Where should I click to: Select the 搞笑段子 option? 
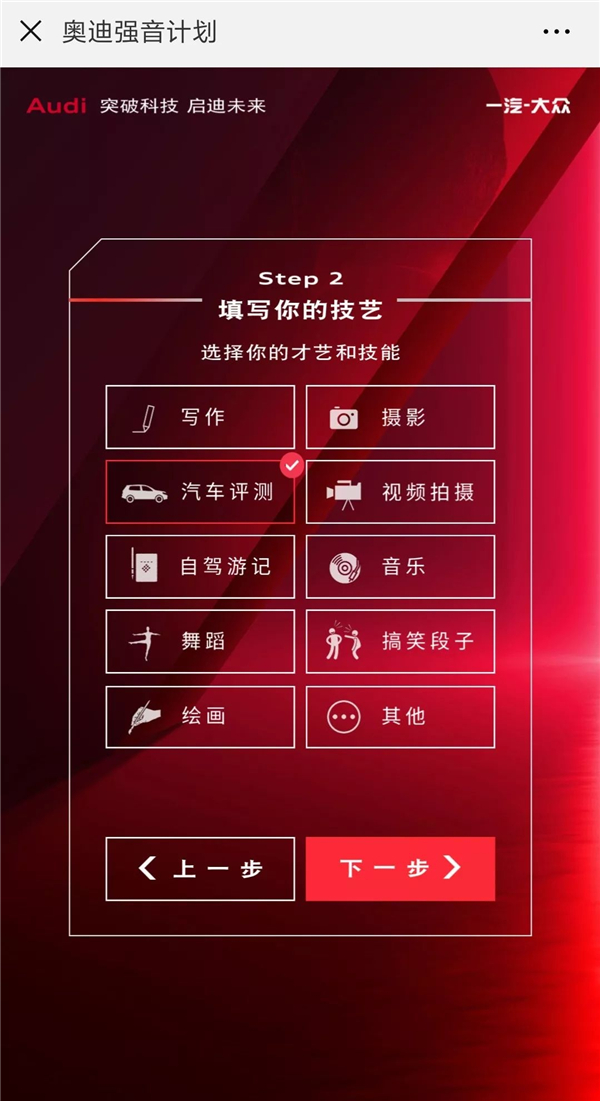click(400, 641)
